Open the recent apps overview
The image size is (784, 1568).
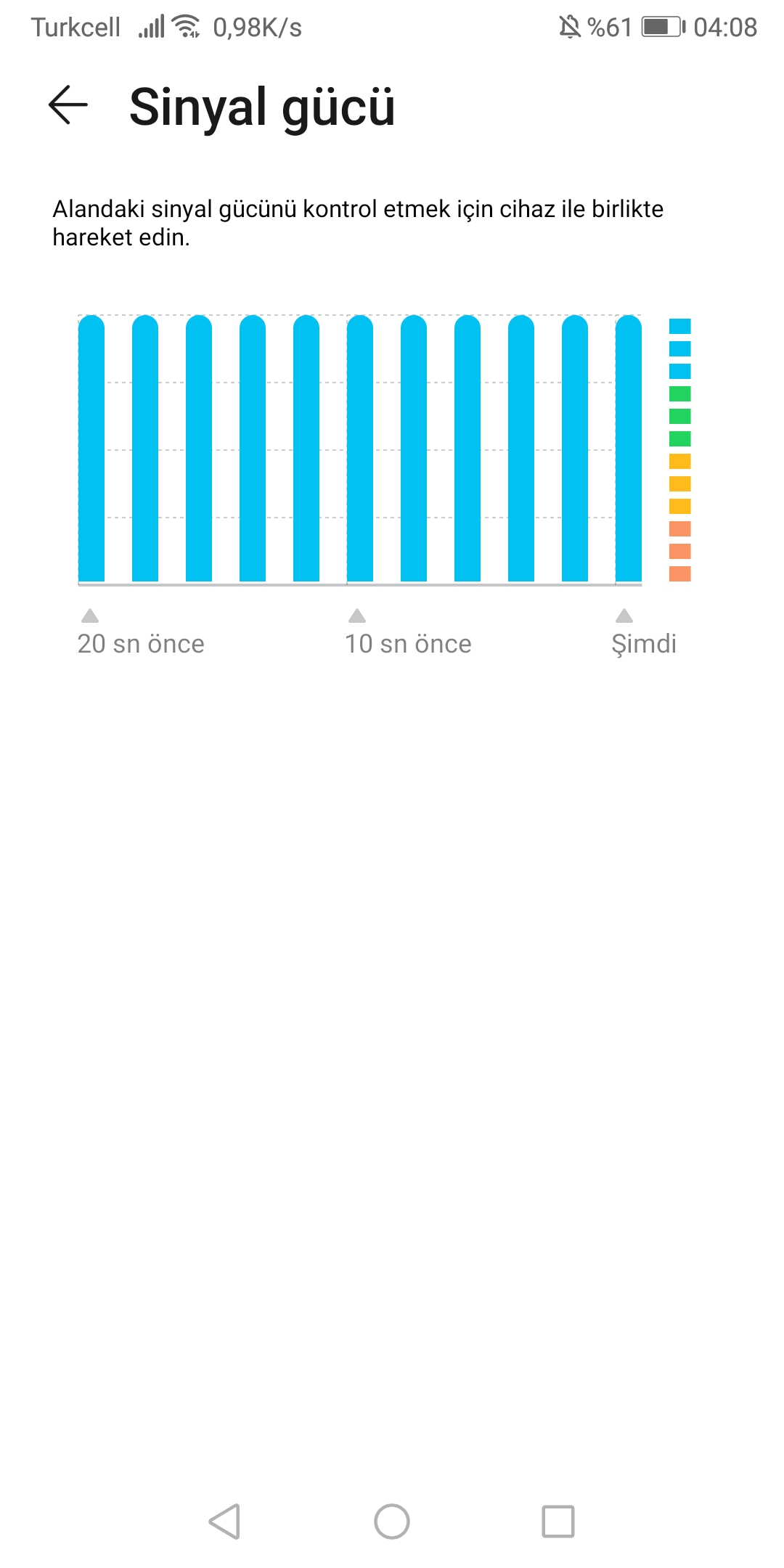tap(558, 1521)
